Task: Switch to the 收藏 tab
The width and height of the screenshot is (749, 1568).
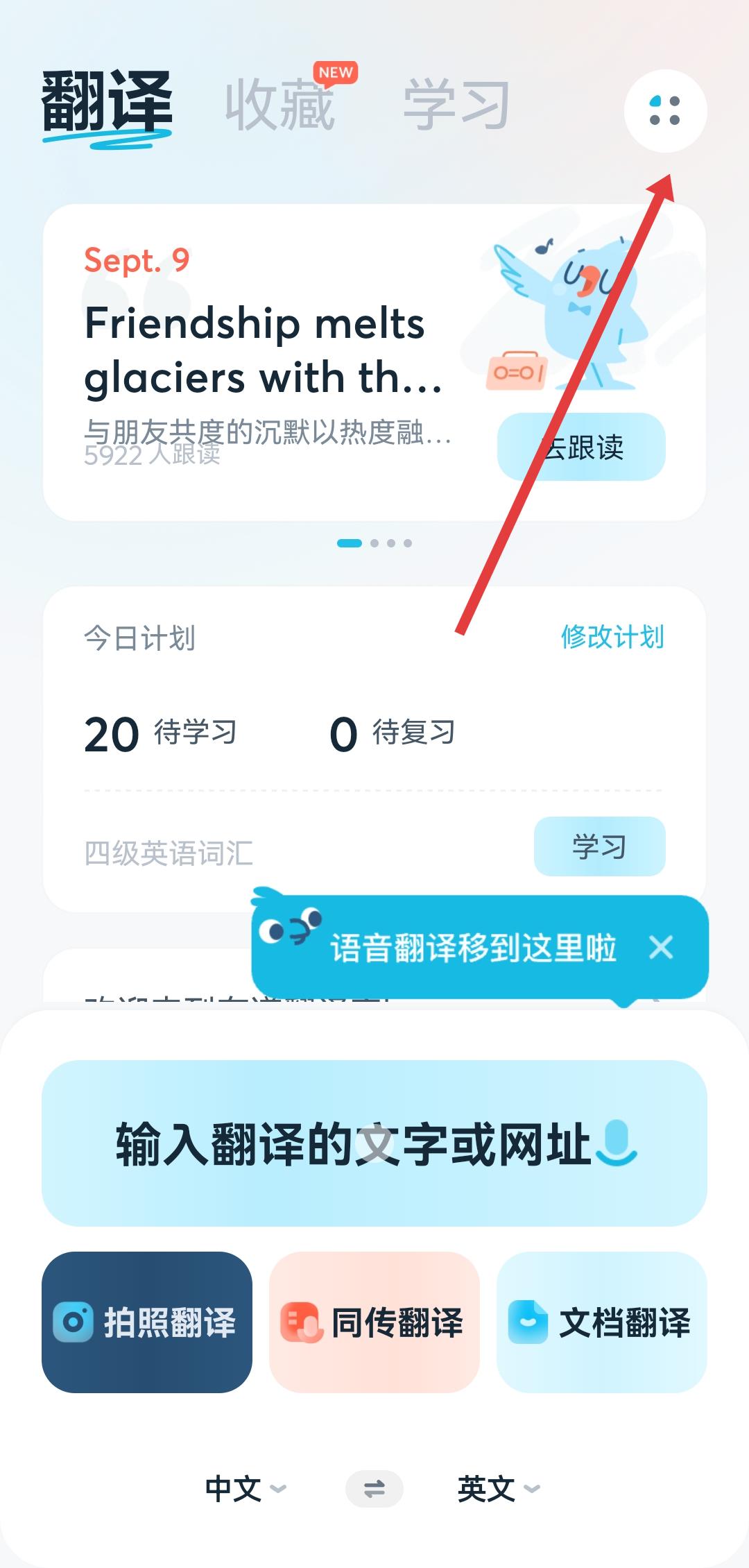Action: [280, 105]
